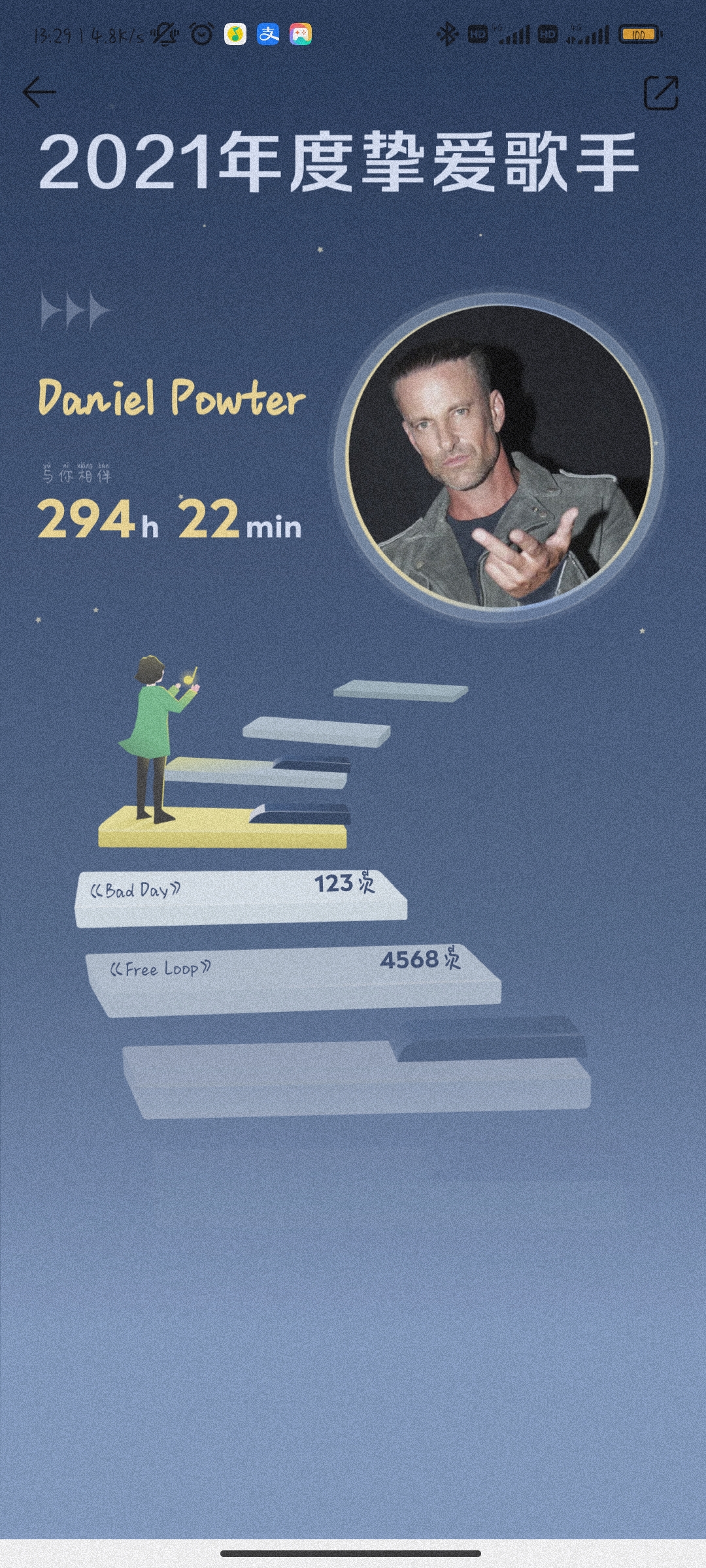Go back using the top-left arrow
This screenshot has width=706, height=1568.
tap(39, 92)
